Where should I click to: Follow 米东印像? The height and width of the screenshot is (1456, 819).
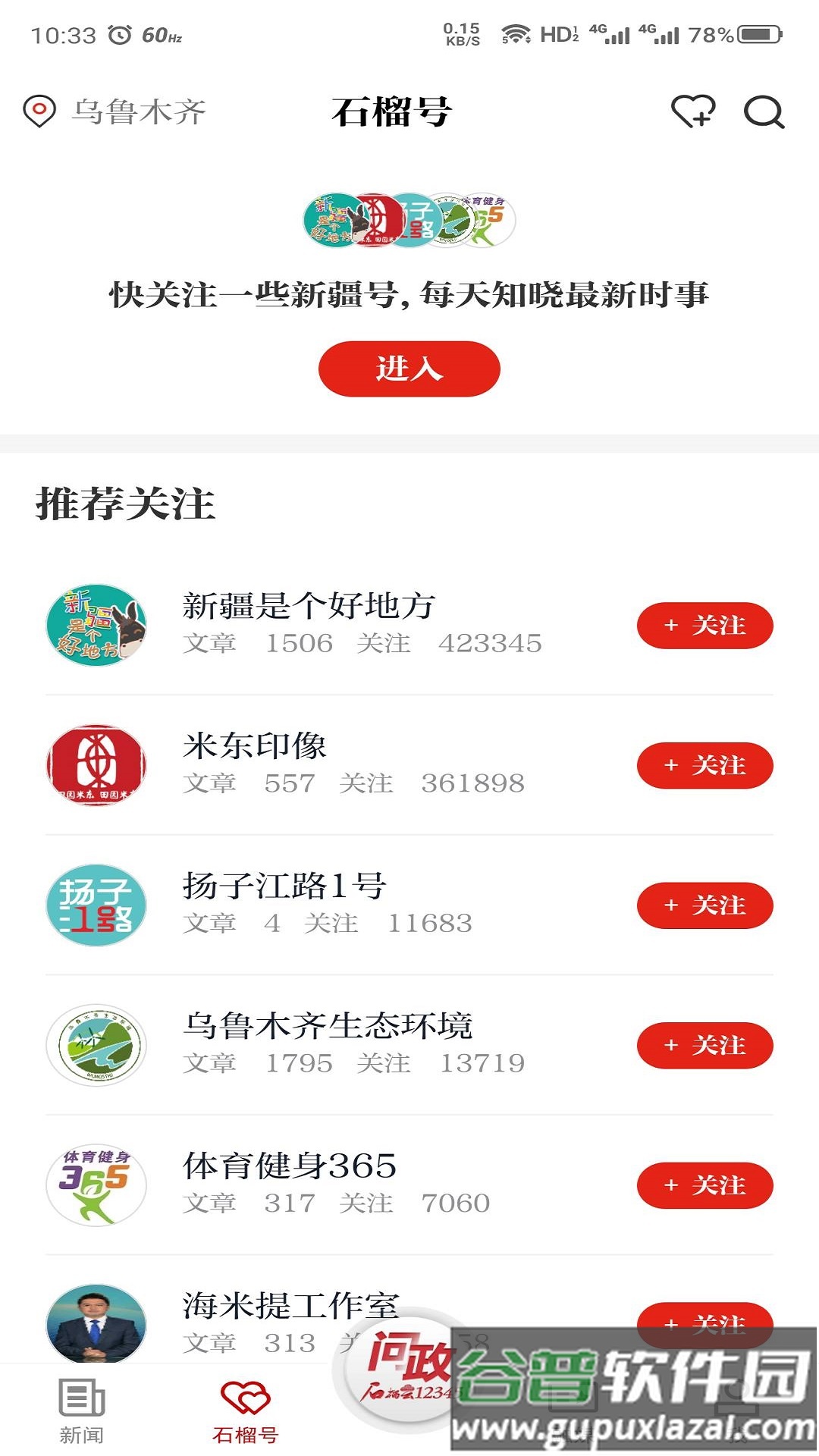click(x=704, y=764)
